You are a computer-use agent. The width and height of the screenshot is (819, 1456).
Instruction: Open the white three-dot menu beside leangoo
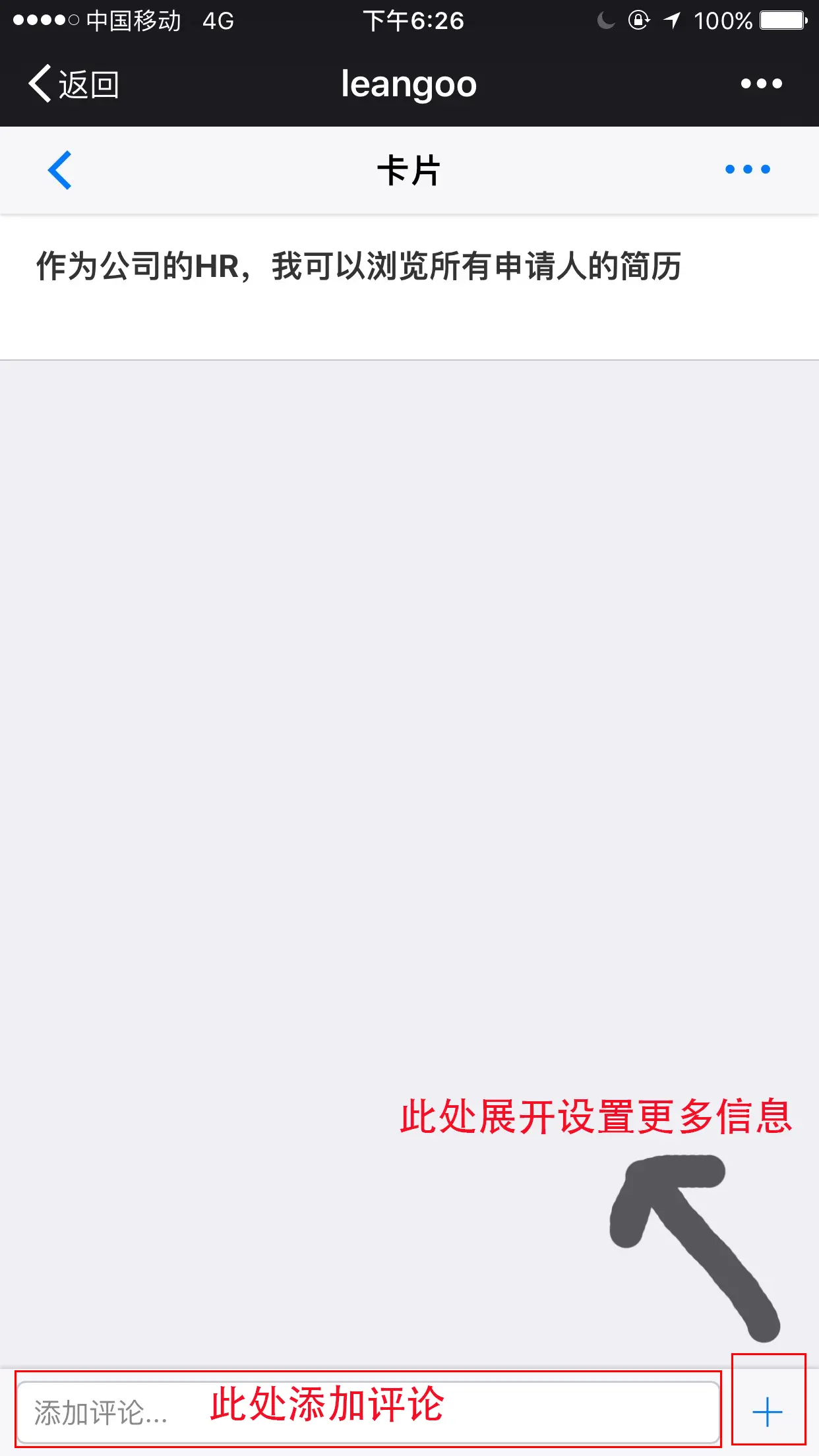click(761, 84)
